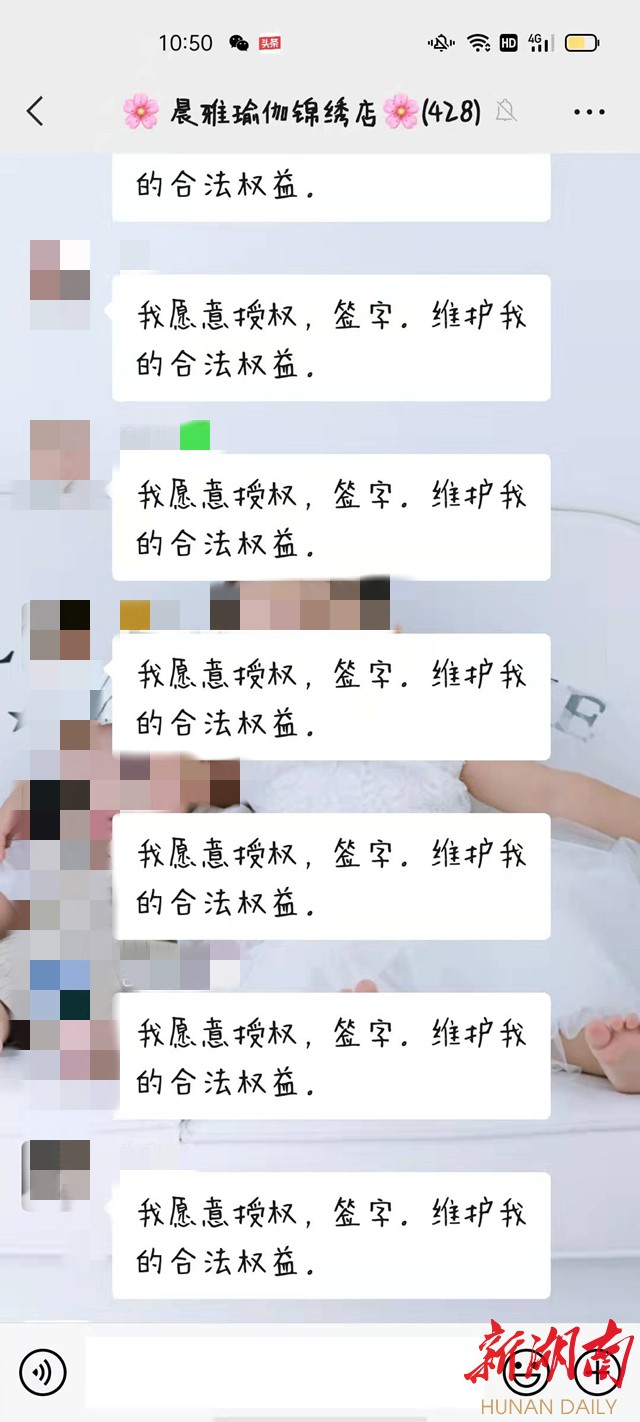Open the group chat options menu

589,112
